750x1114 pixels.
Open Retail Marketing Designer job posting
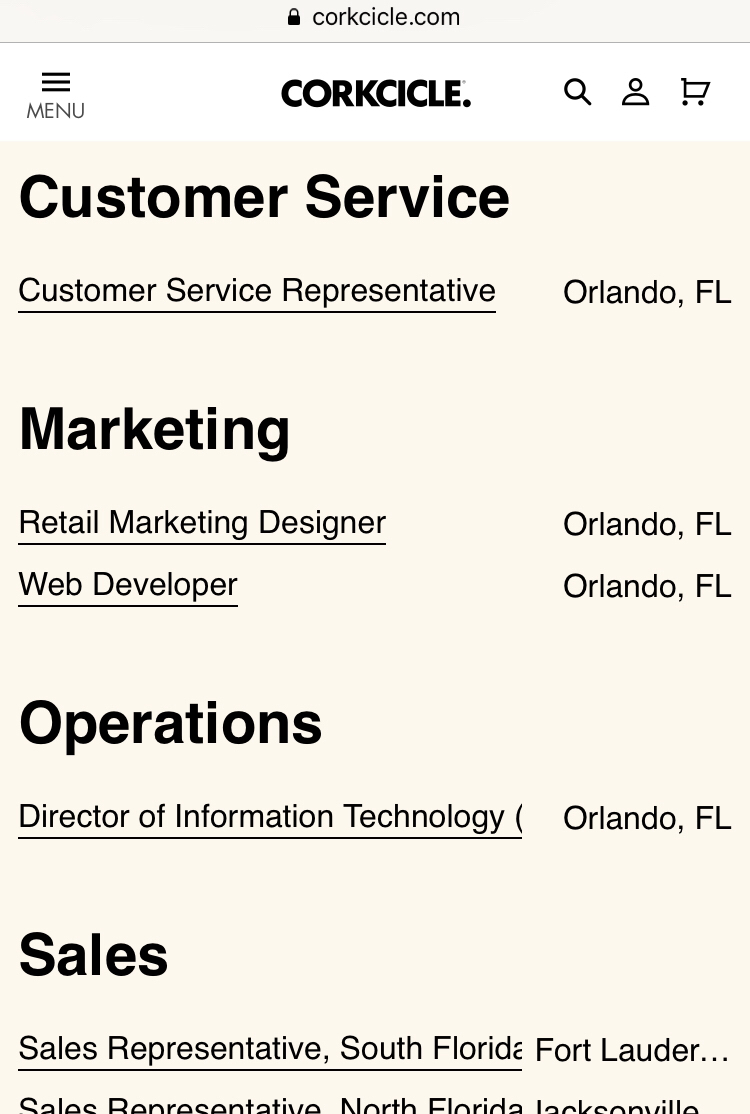pyautogui.click(x=202, y=523)
